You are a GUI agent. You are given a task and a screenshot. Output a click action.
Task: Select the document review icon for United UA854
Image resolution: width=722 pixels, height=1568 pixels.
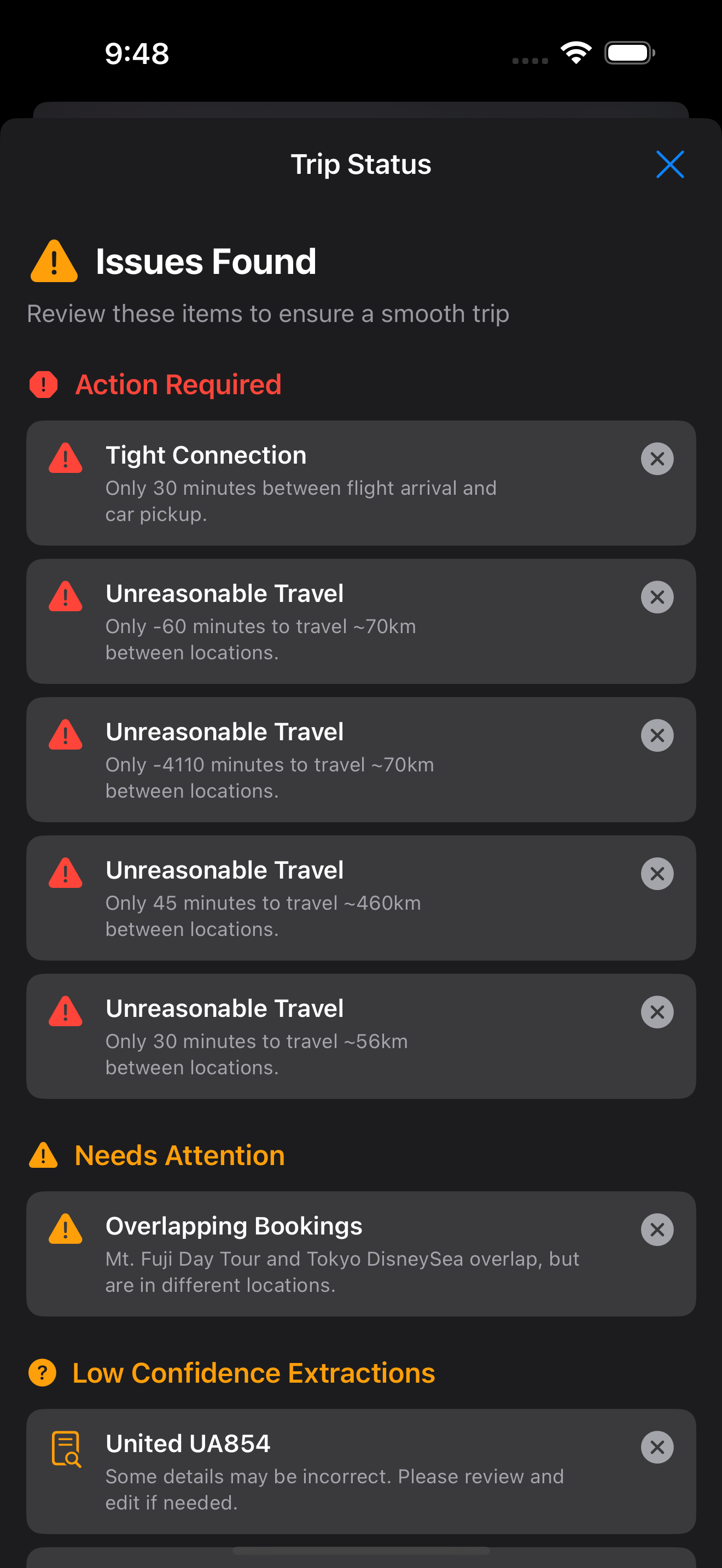tap(67, 1448)
